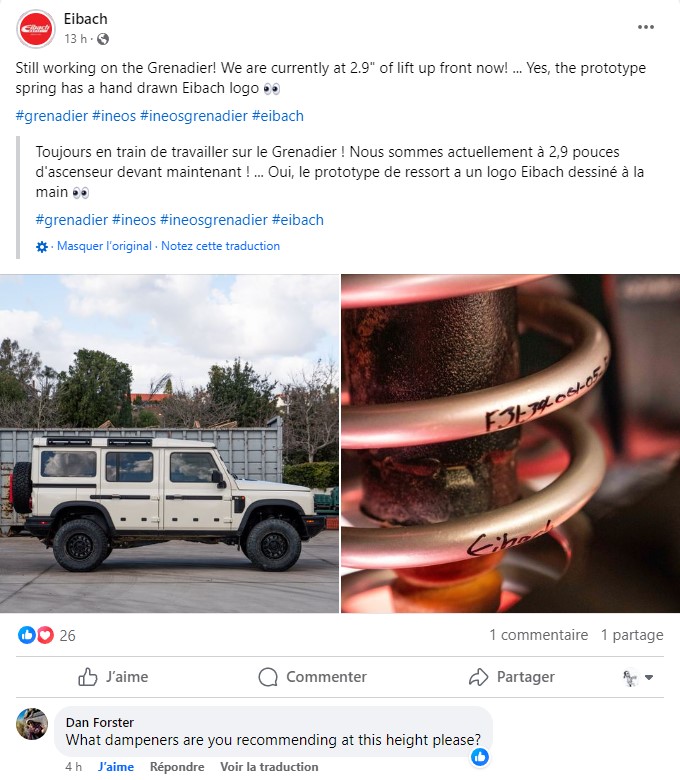The image size is (680, 780).
Task: Like the post with J'aime button
Action: [x=113, y=677]
